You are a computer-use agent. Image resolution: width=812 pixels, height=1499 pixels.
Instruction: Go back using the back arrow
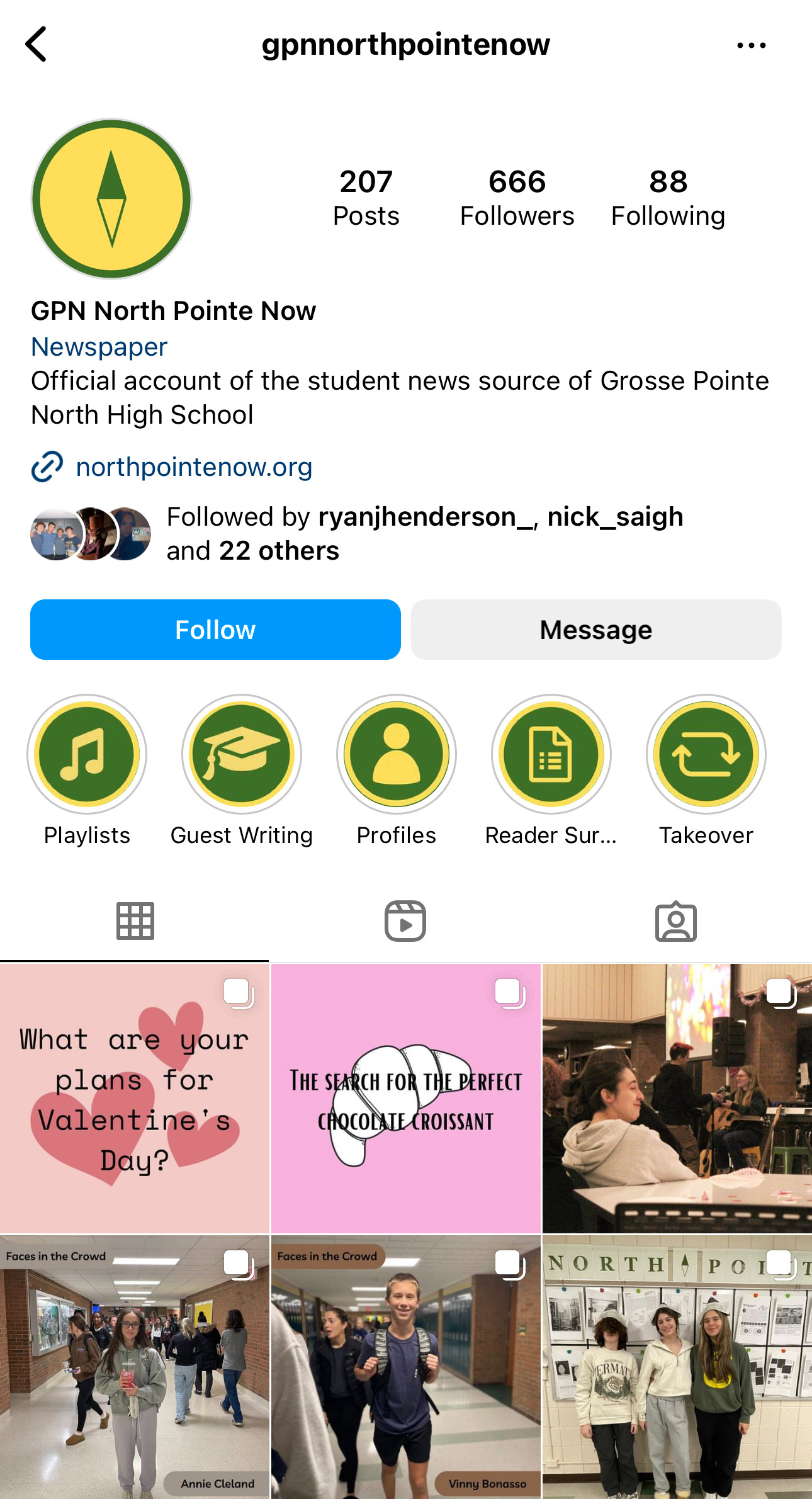37,44
